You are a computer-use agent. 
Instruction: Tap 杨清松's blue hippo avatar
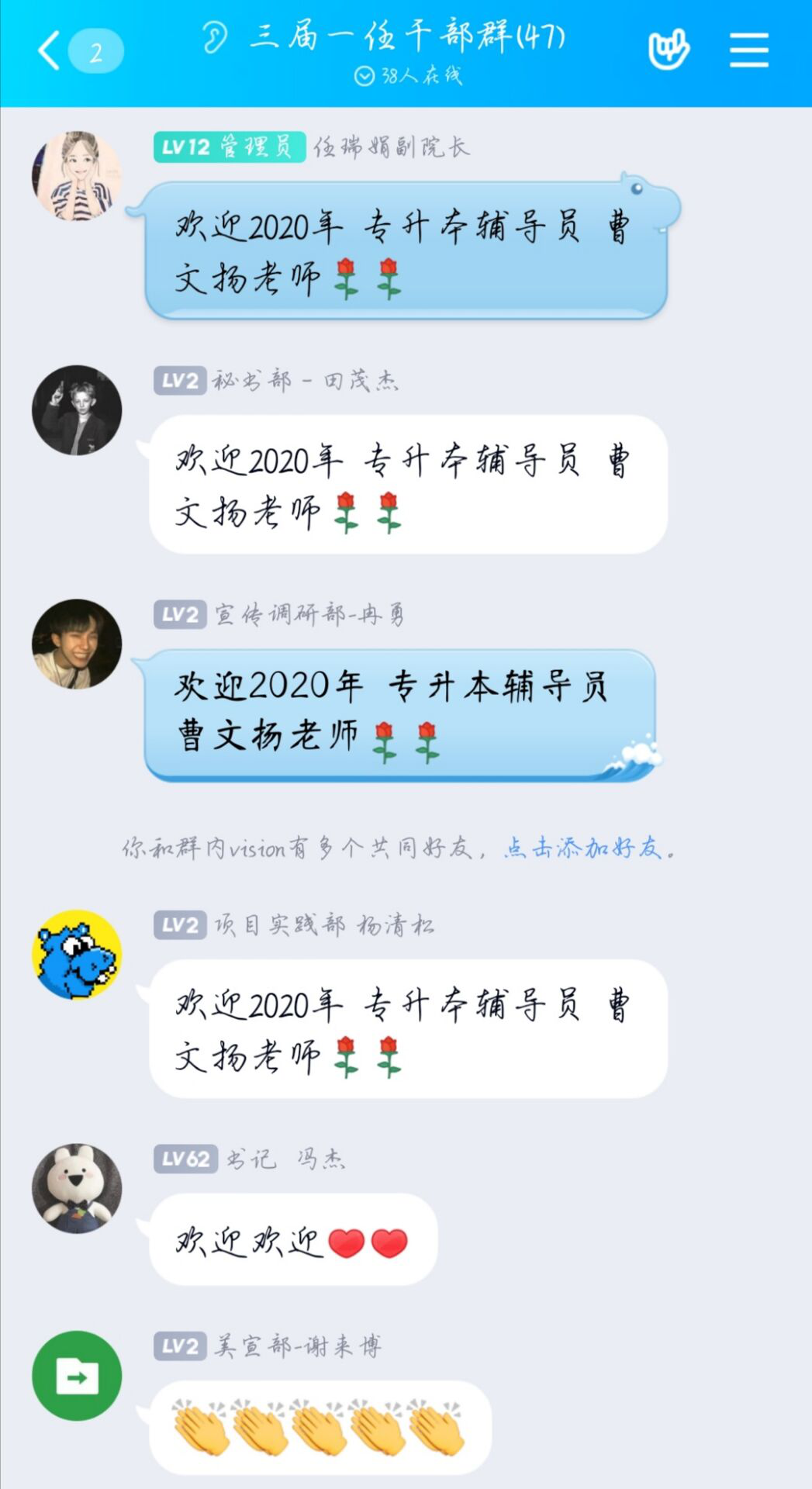pyautogui.click(x=77, y=955)
